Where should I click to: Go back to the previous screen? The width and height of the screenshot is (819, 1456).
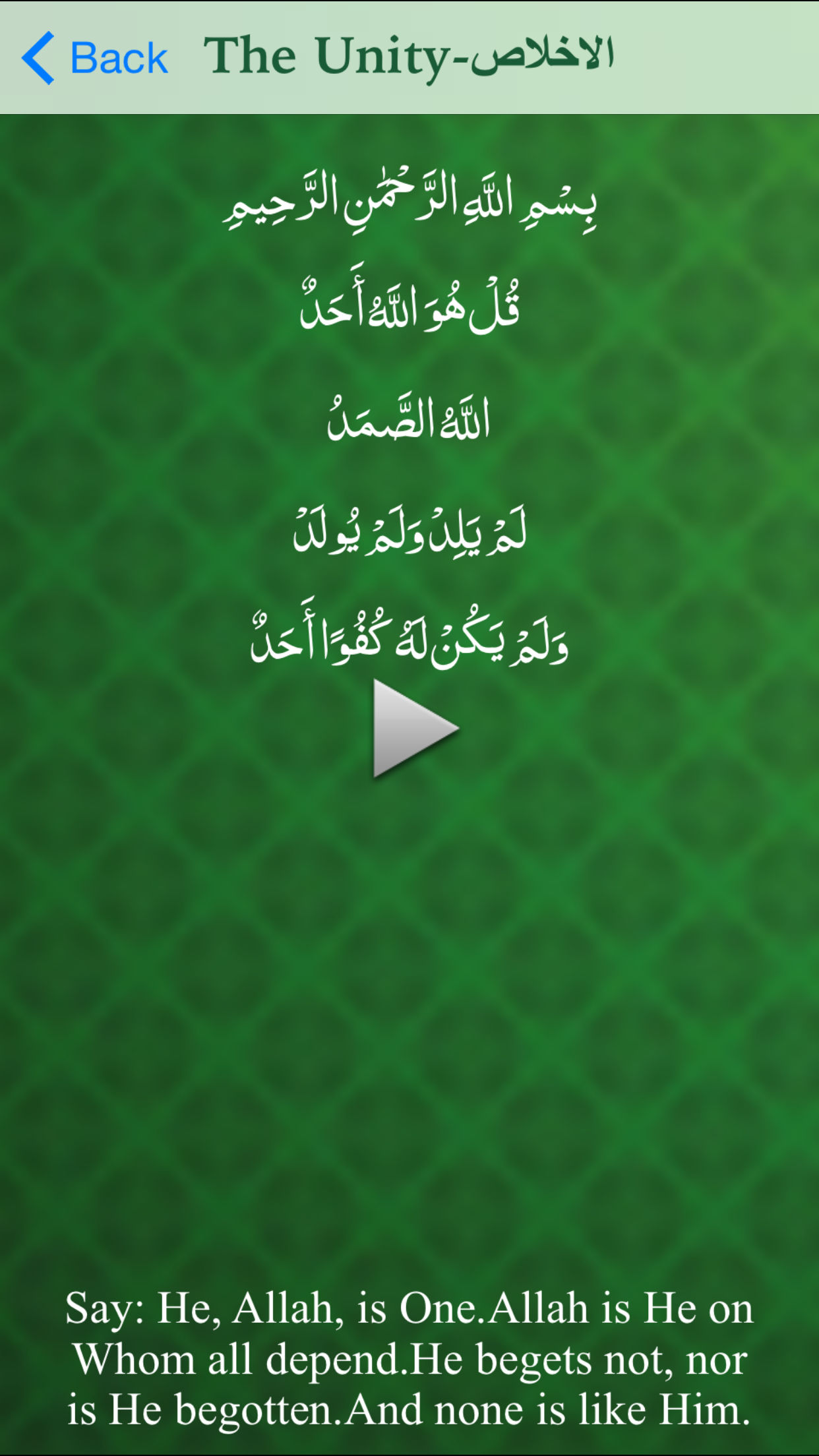tap(95, 58)
